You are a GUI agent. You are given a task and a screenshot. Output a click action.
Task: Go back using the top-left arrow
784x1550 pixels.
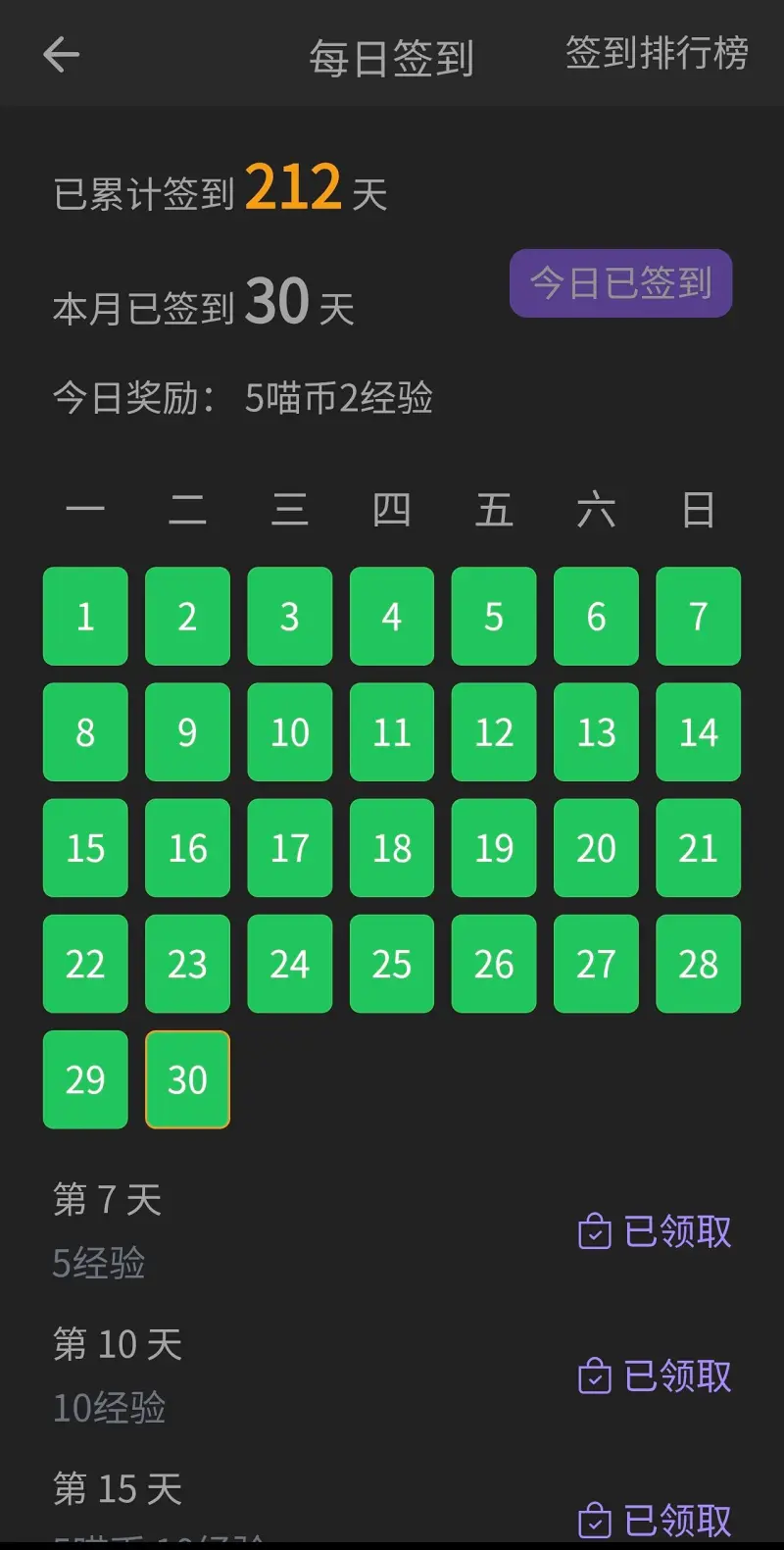click(61, 54)
